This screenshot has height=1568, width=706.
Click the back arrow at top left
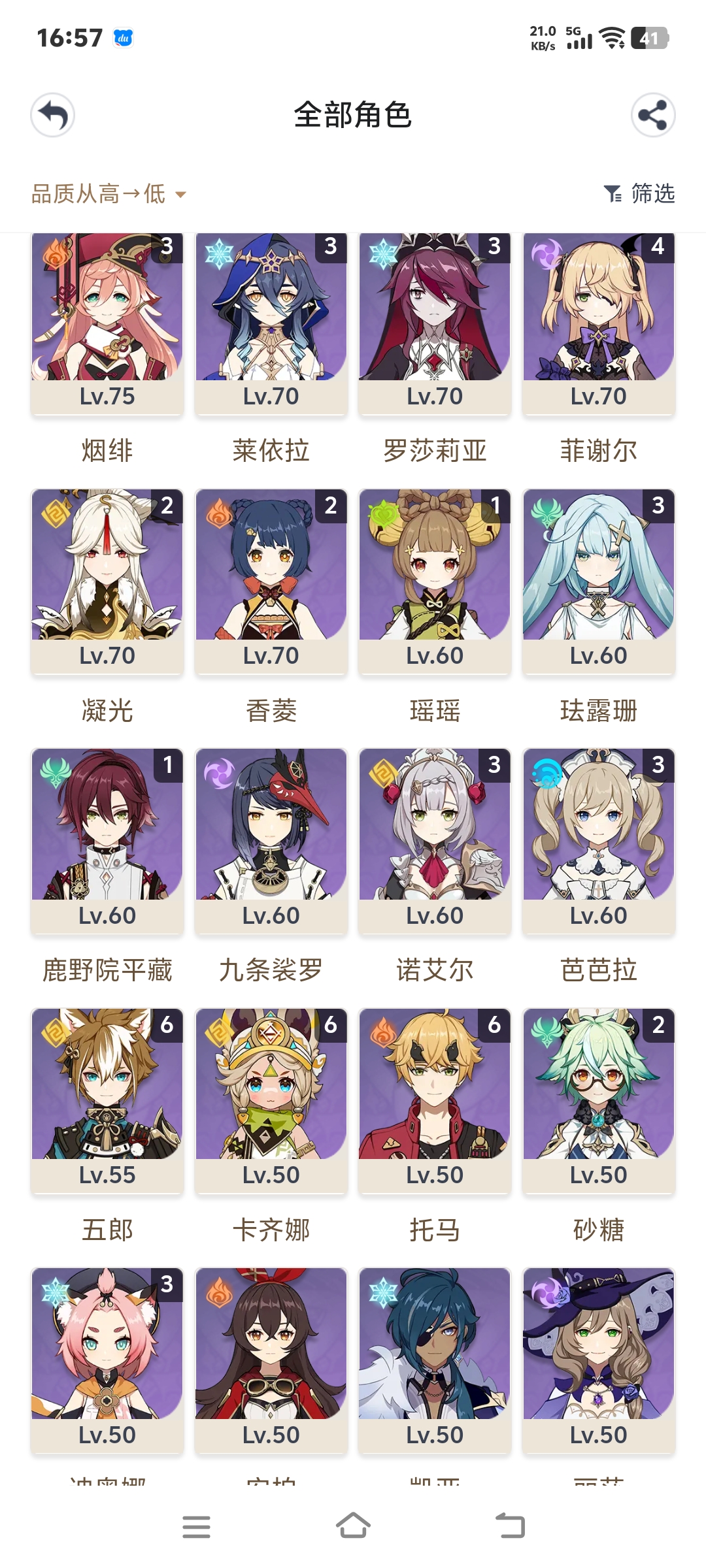pos(54,115)
